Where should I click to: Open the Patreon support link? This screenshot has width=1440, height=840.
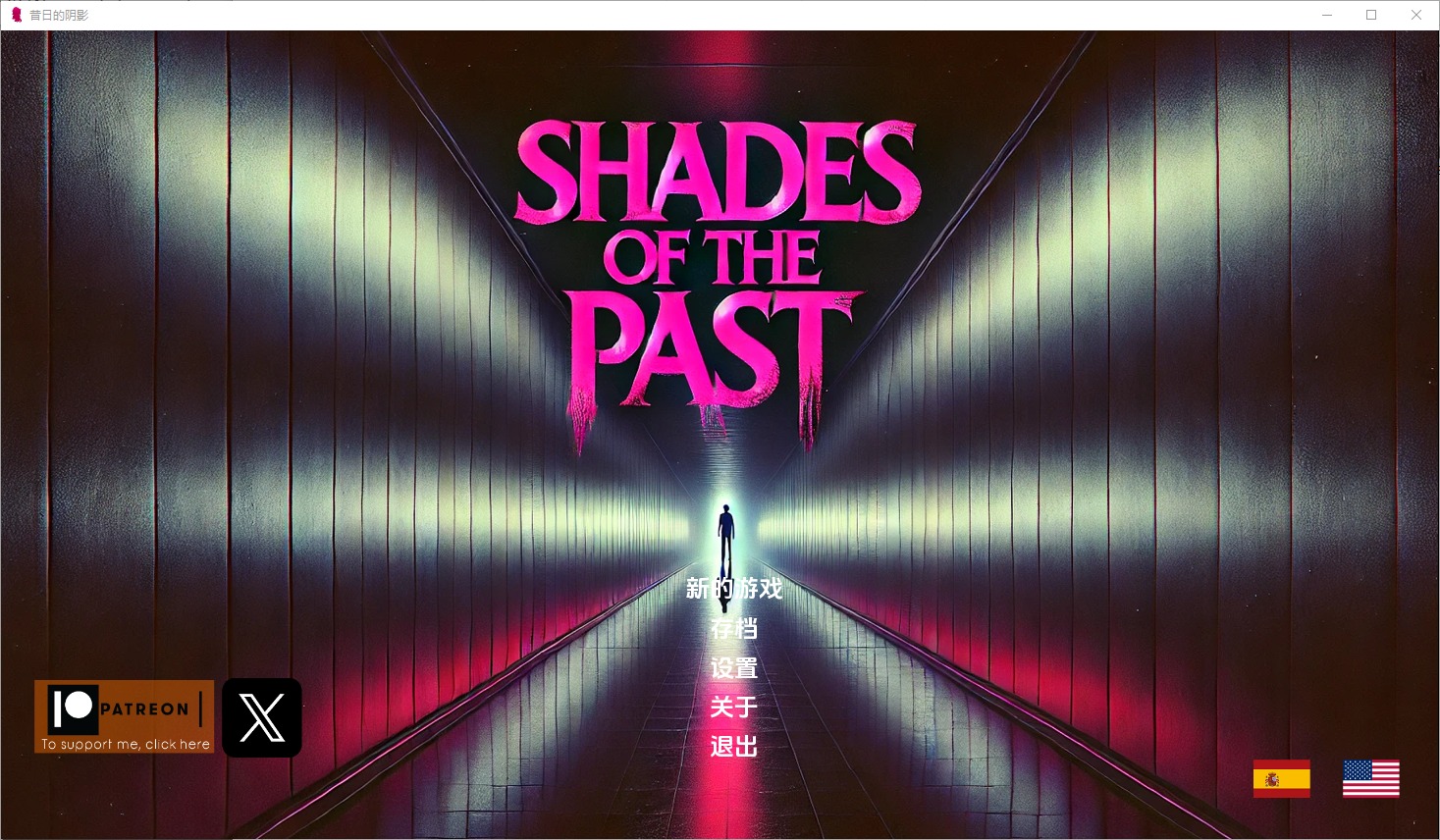125,717
